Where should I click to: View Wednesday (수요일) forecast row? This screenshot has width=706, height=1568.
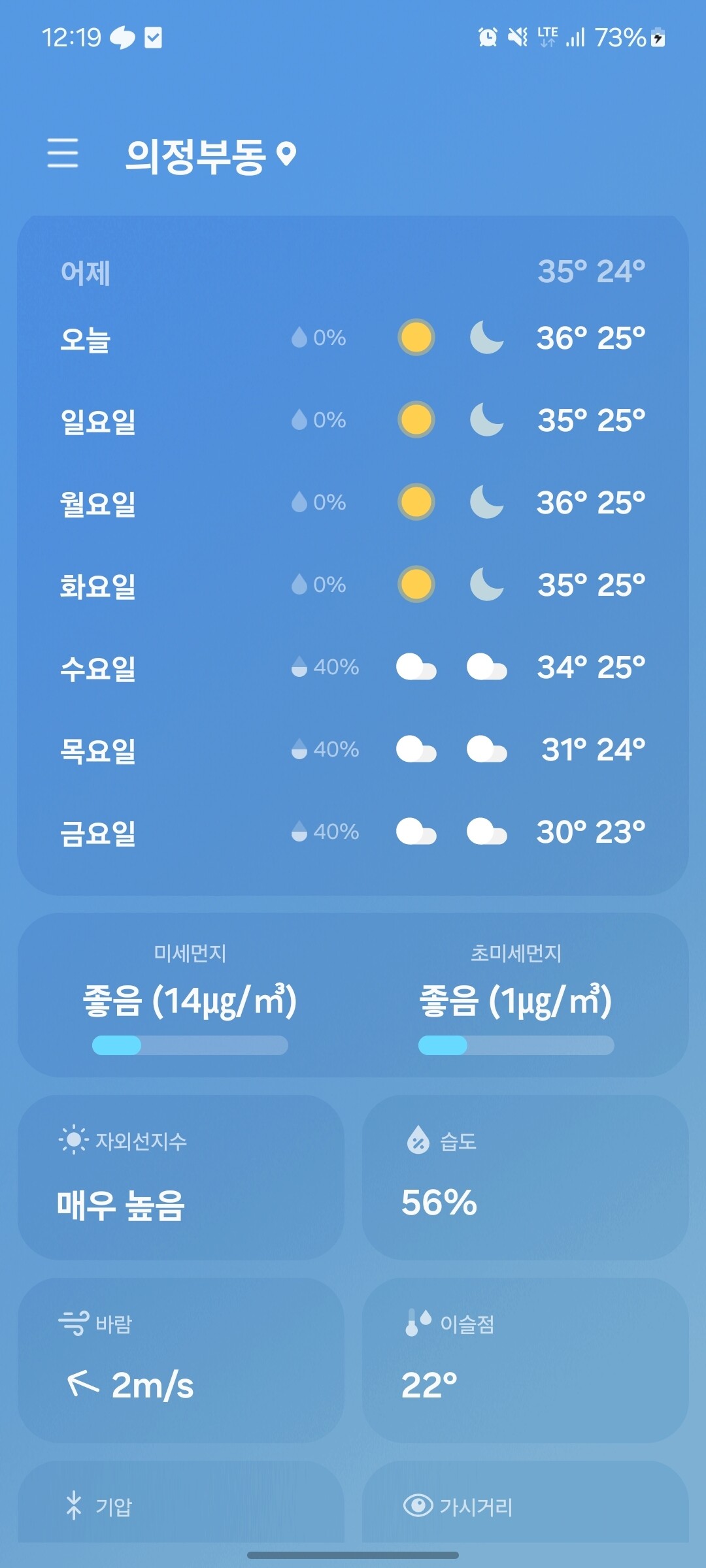[x=353, y=667]
